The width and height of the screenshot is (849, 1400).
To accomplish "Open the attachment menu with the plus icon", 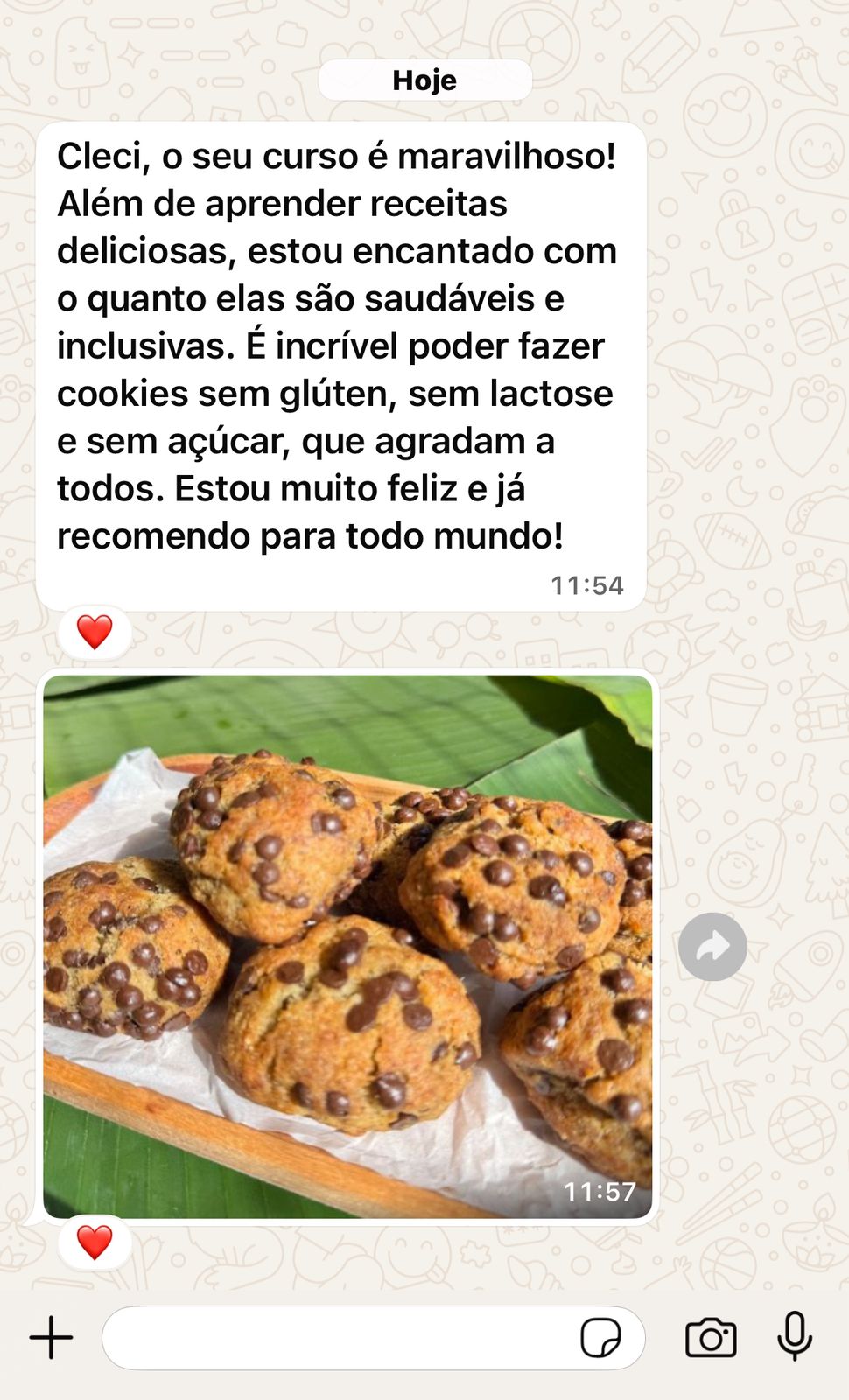I will [53, 1336].
